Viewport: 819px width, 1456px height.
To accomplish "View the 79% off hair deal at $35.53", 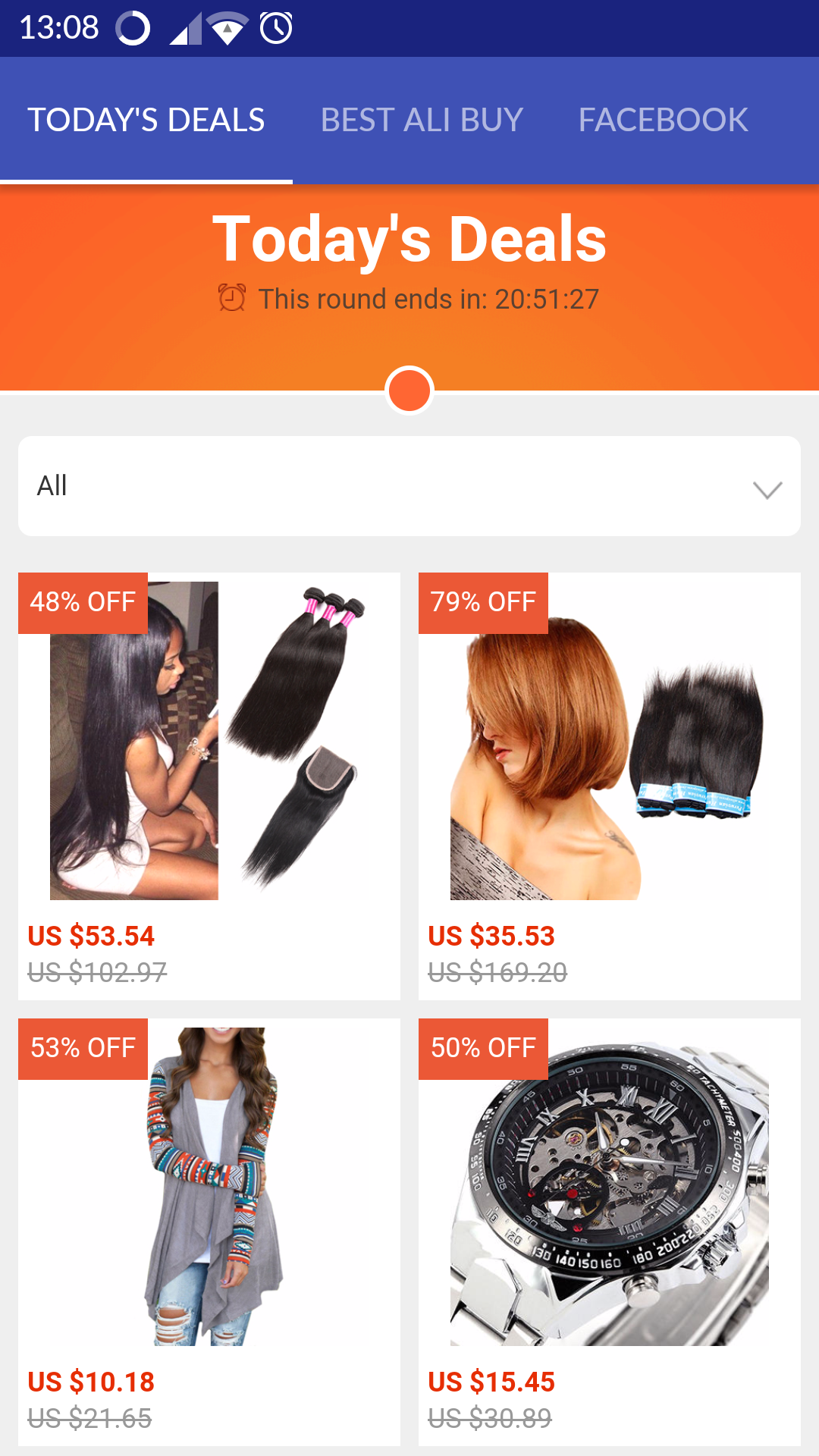I will [609, 758].
